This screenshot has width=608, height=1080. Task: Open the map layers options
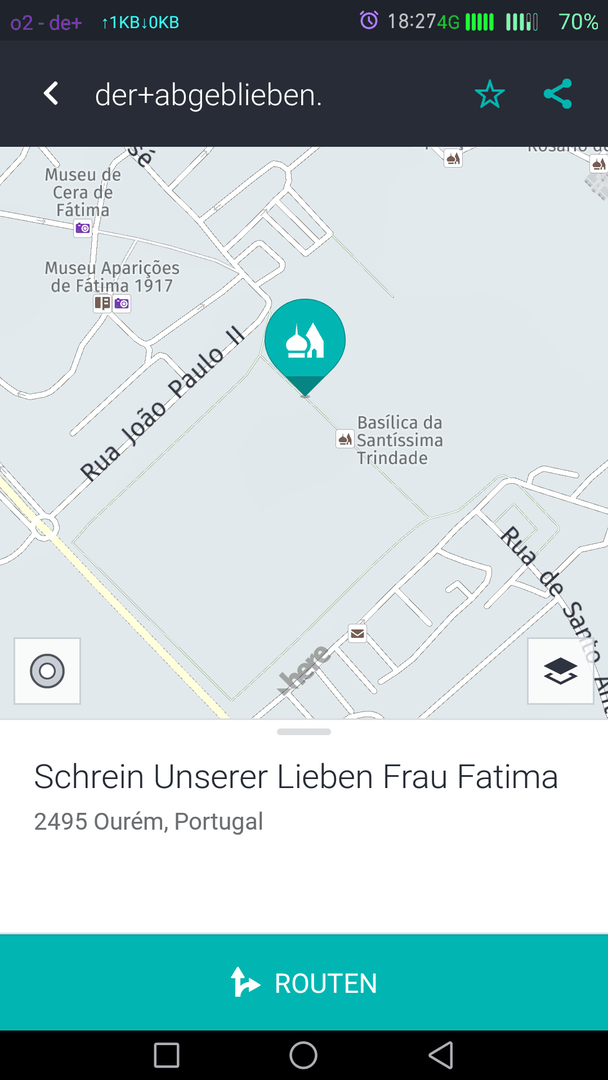(x=561, y=671)
